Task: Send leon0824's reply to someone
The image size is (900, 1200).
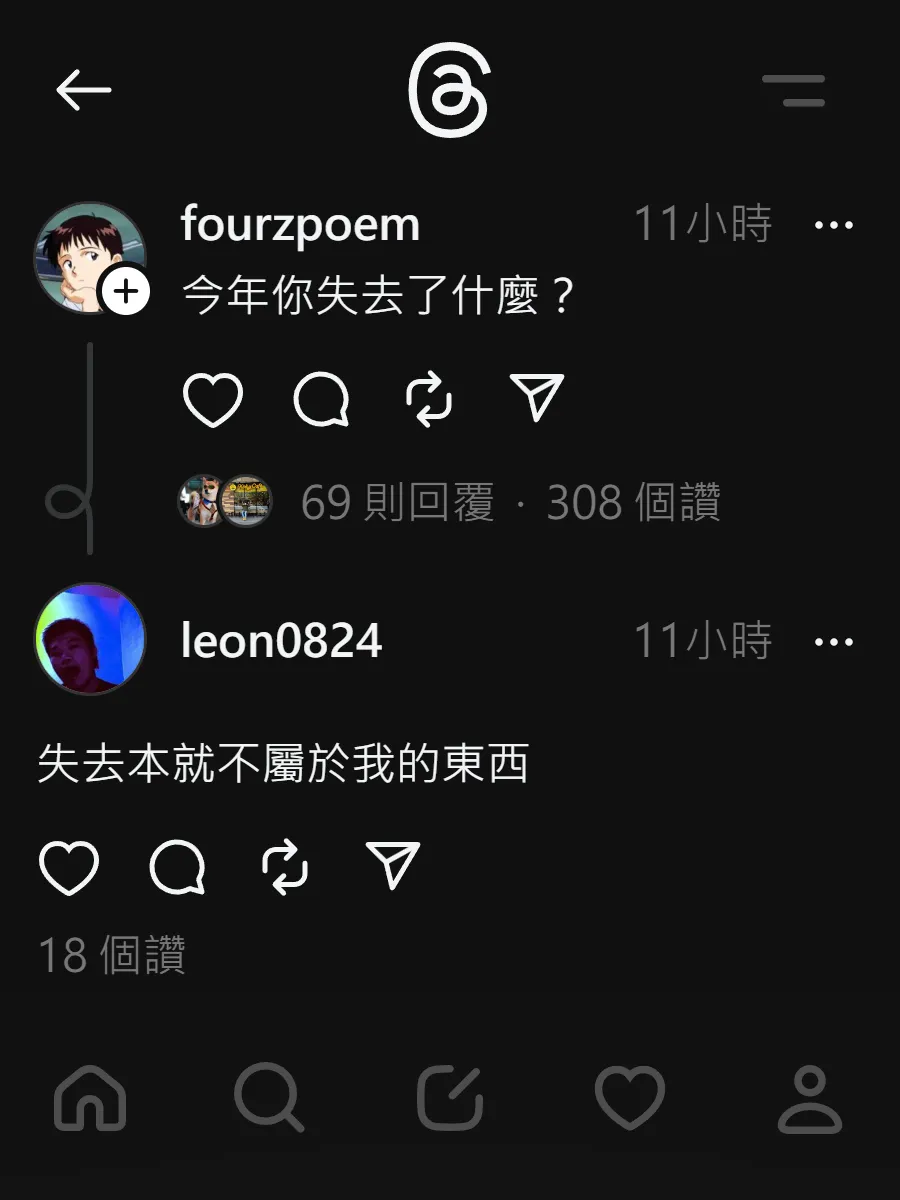Action: coord(393,865)
